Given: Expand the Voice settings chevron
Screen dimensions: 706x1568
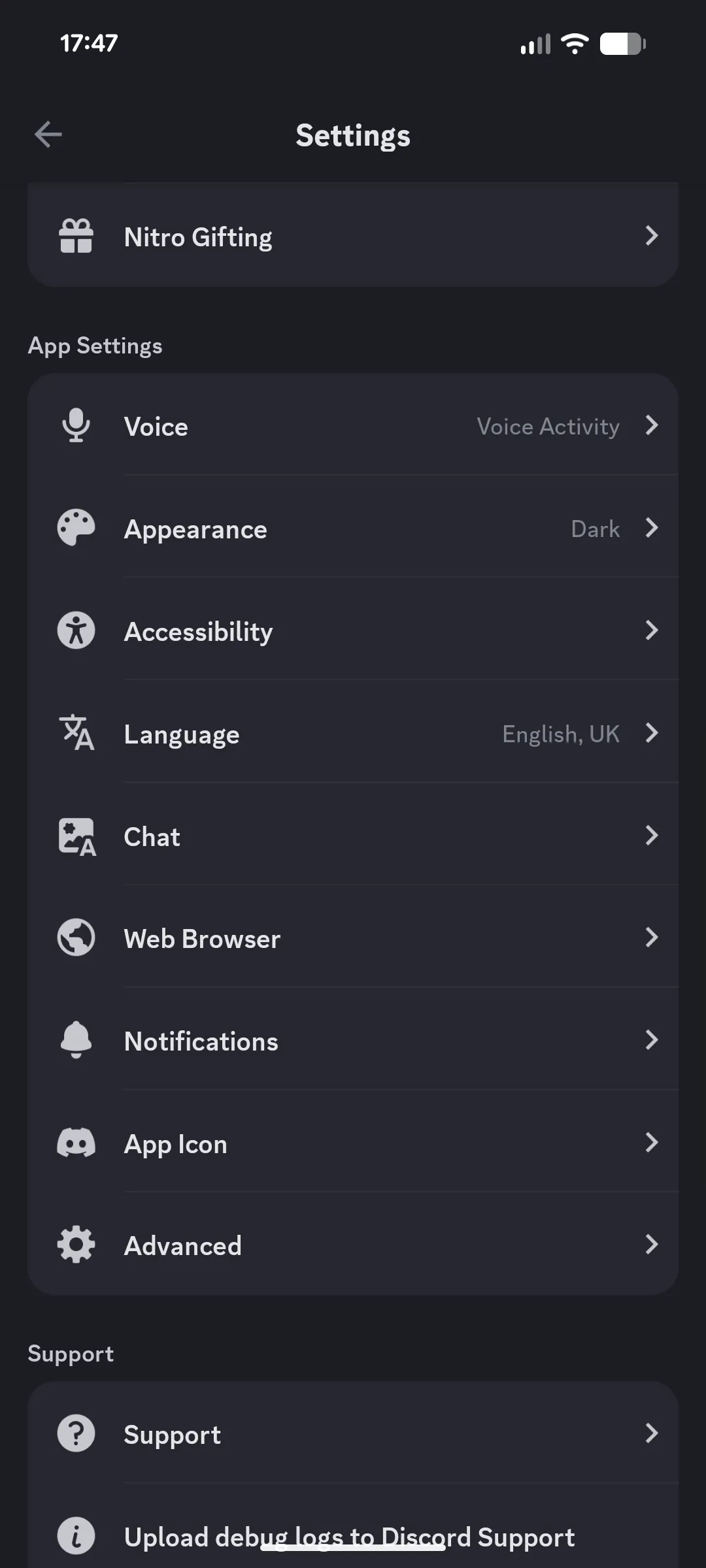Looking at the screenshot, I should point(652,426).
